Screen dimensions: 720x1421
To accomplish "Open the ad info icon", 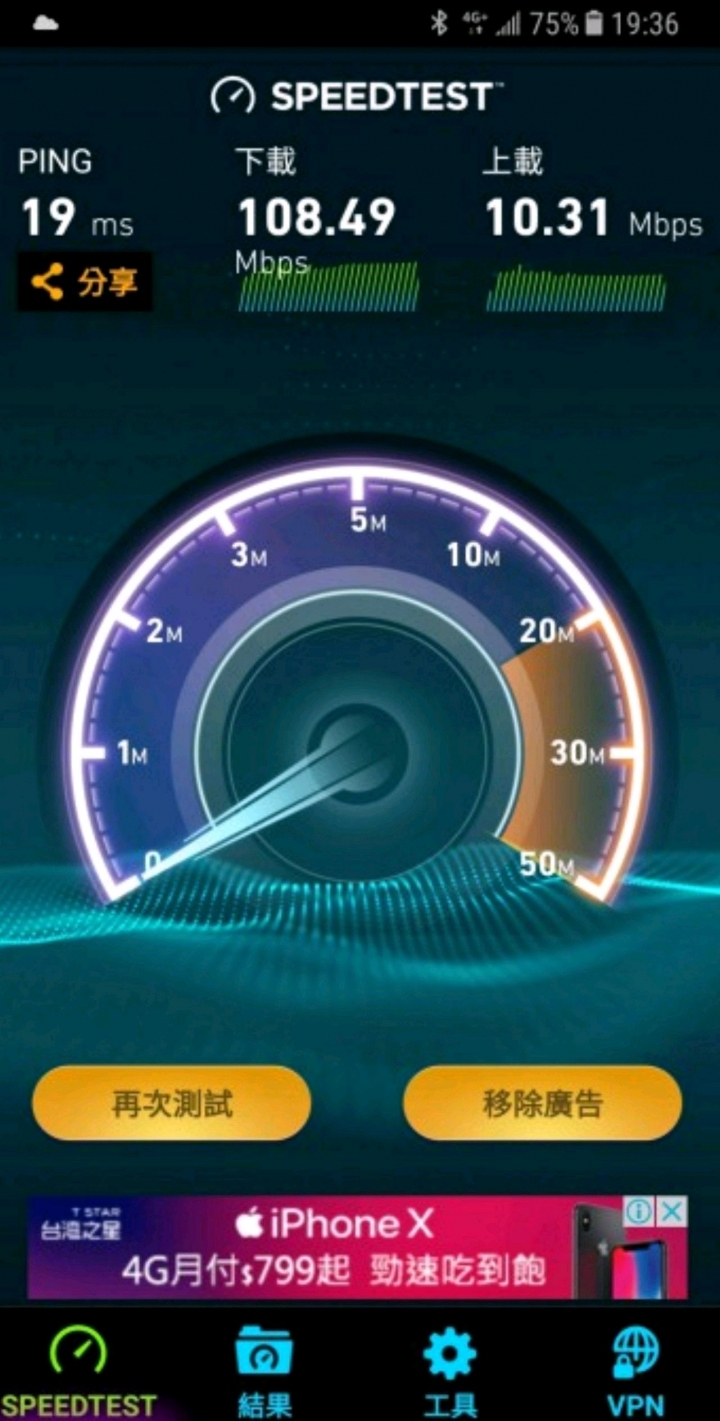I will click(x=640, y=1212).
